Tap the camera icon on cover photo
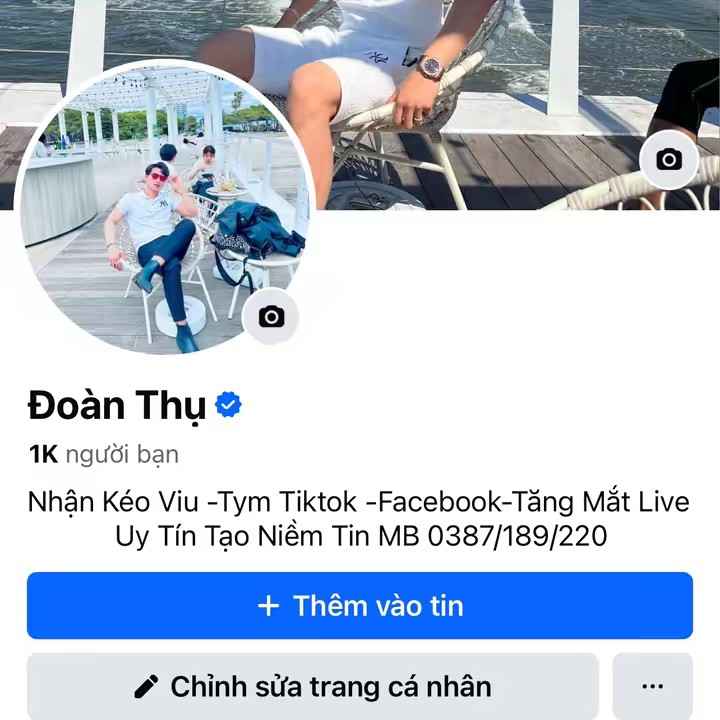 point(668,159)
